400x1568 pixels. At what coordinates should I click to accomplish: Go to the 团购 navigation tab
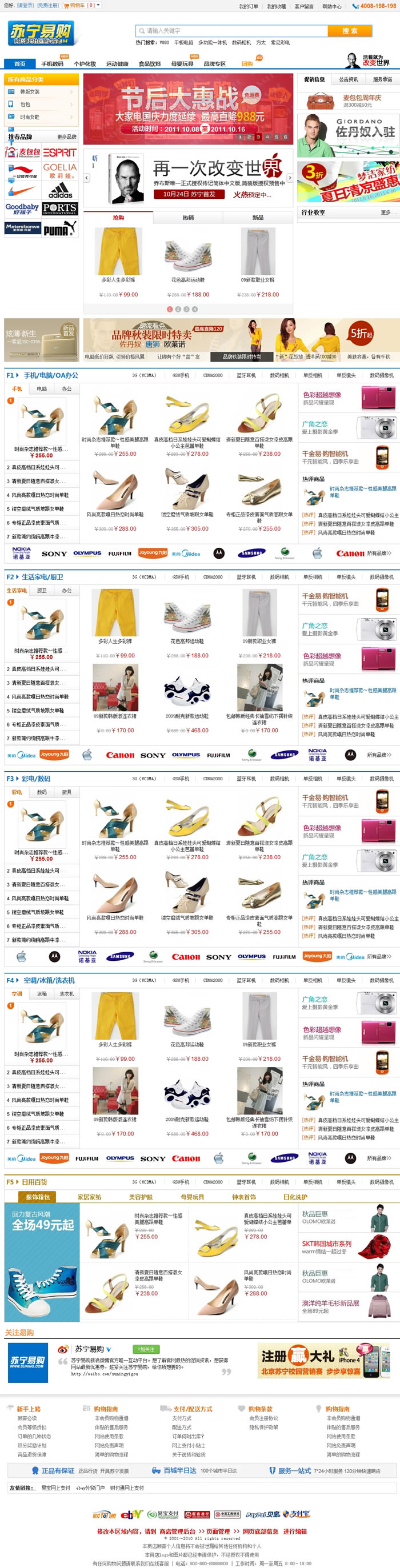click(x=247, y=63)
